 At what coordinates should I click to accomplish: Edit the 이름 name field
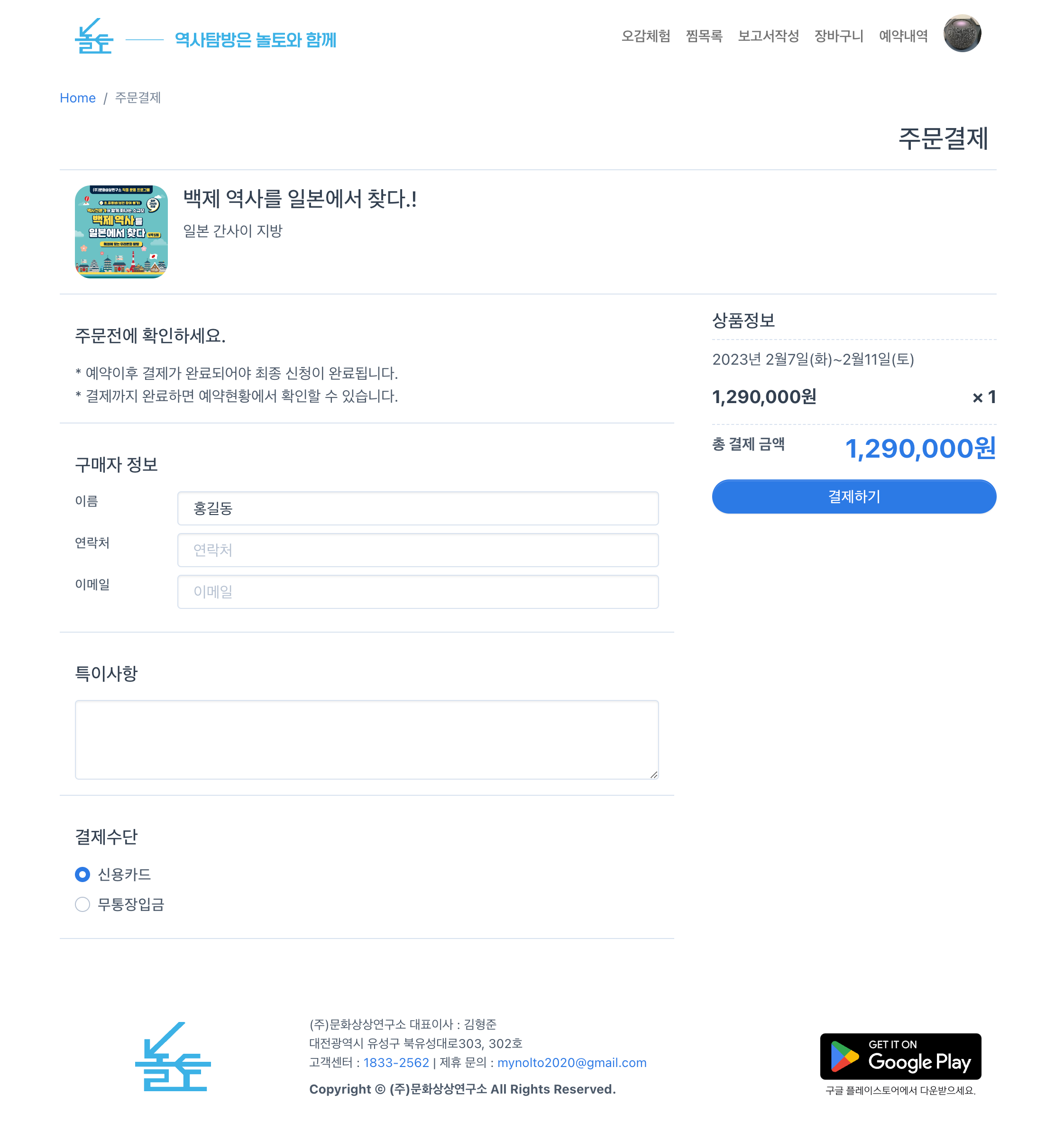click(x=418, y=508)
